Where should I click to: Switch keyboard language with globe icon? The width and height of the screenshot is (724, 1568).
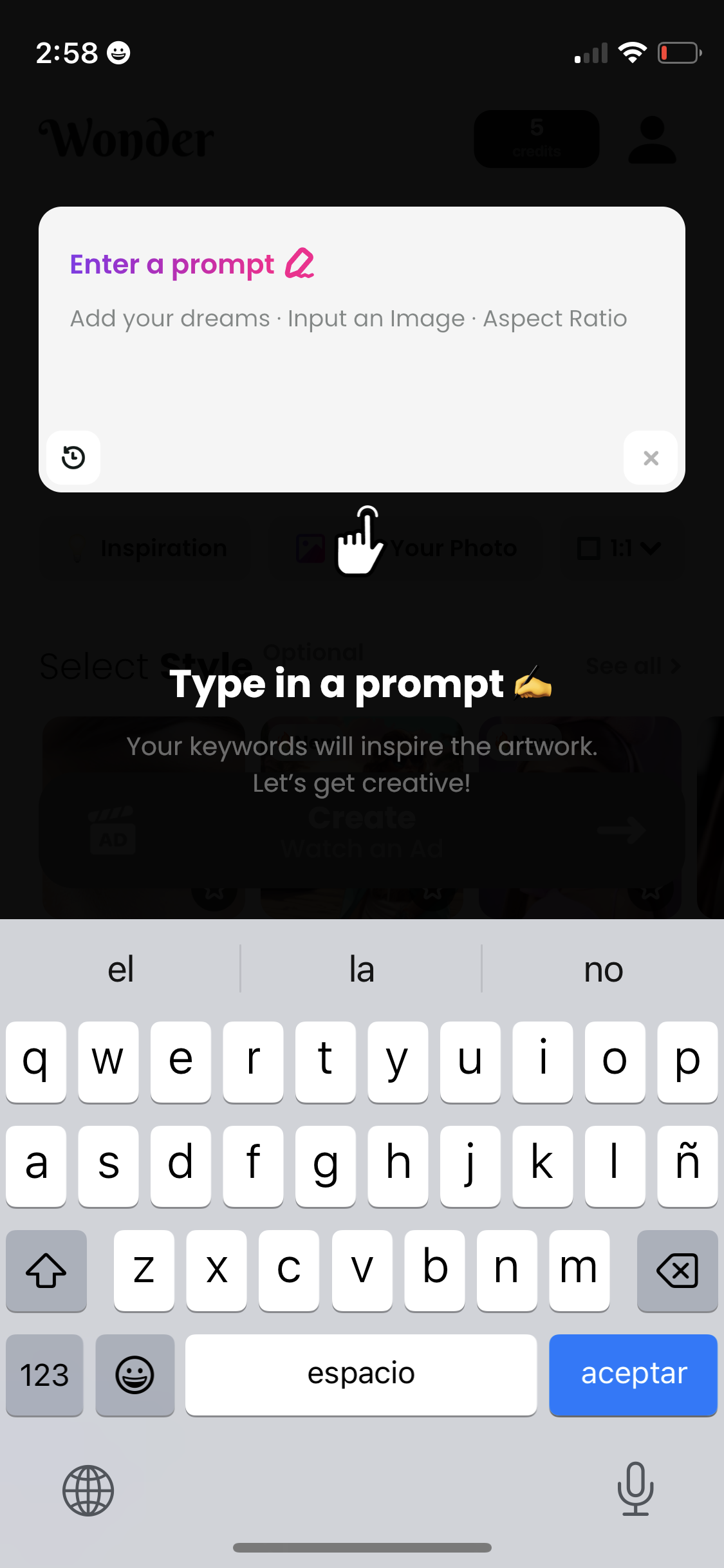88,1490
